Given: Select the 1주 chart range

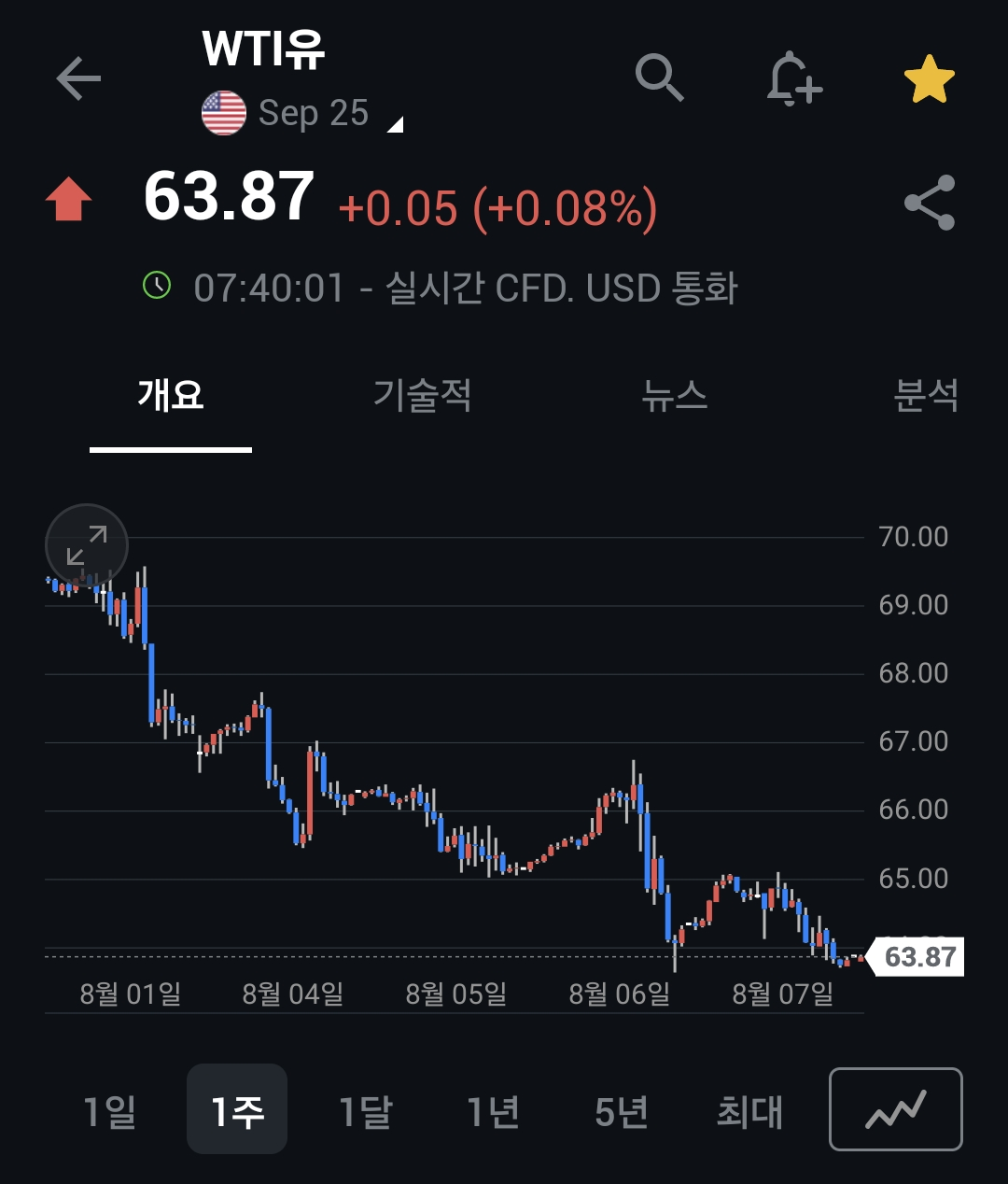Looking at the screenshot, I should click(237, 1111).
